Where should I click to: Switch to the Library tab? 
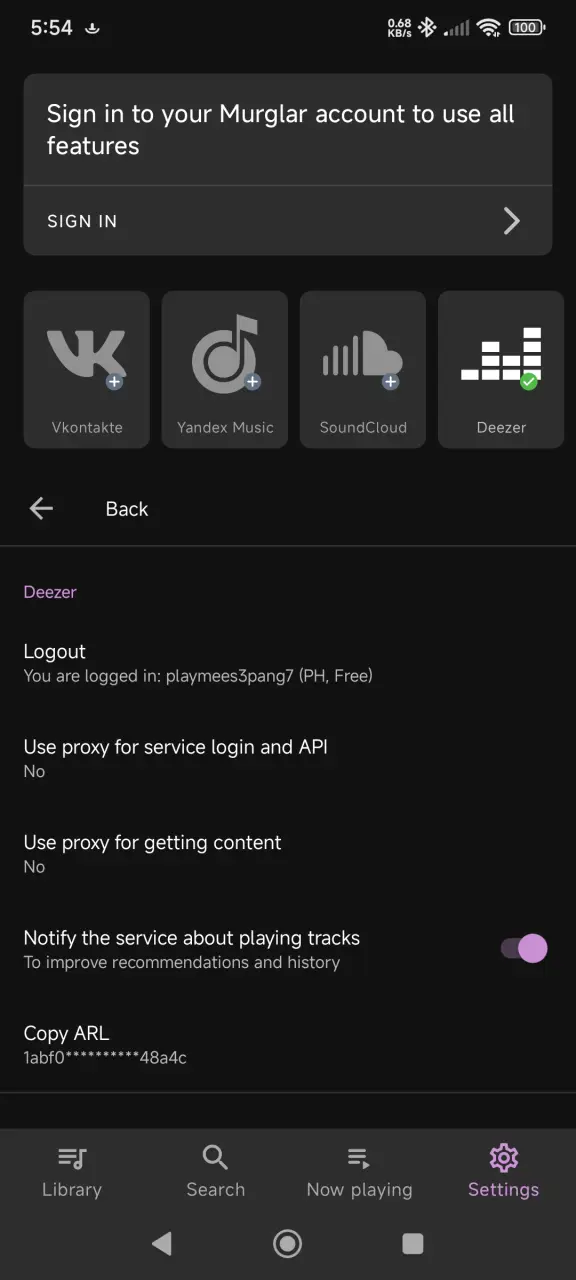72,1172
